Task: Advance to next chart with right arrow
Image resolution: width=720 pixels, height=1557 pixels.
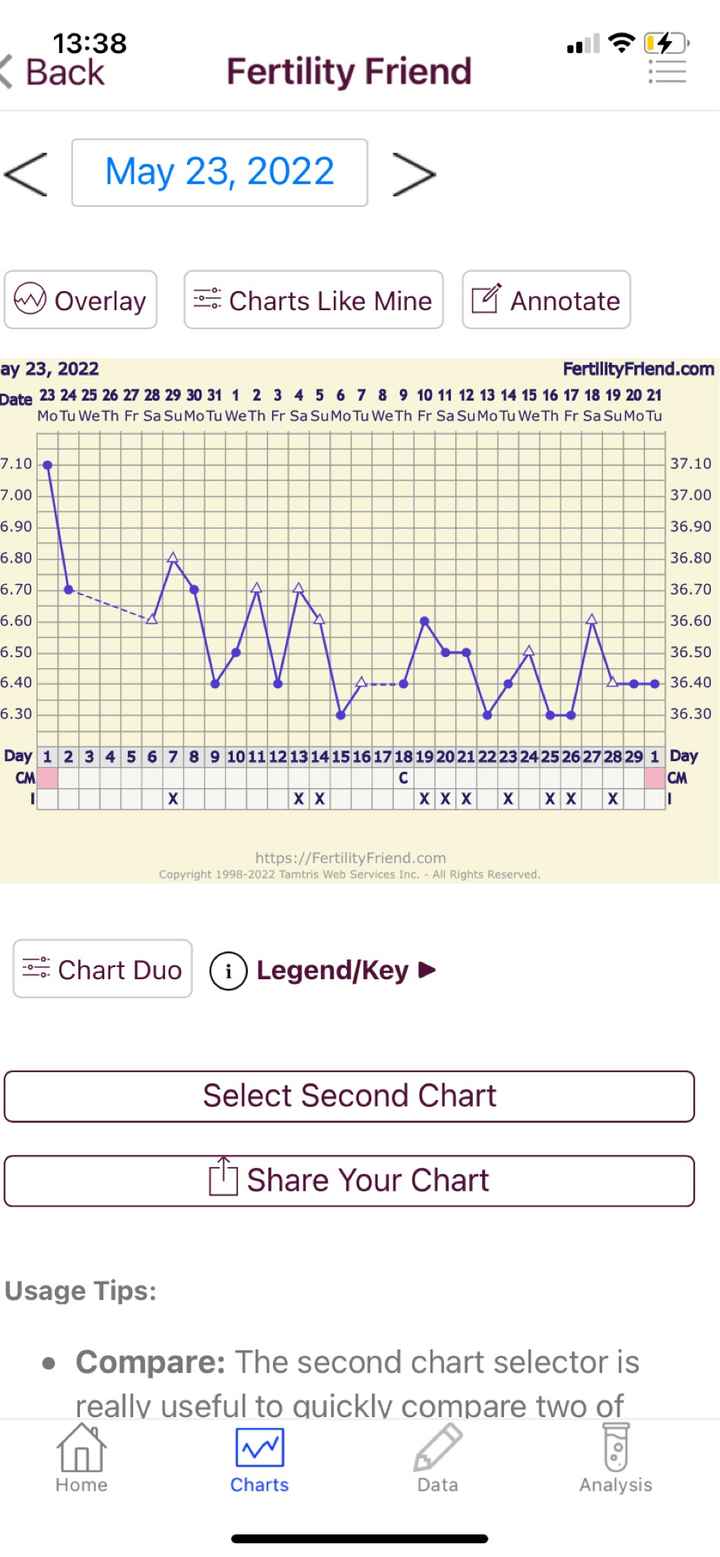Action: (415, 172)
